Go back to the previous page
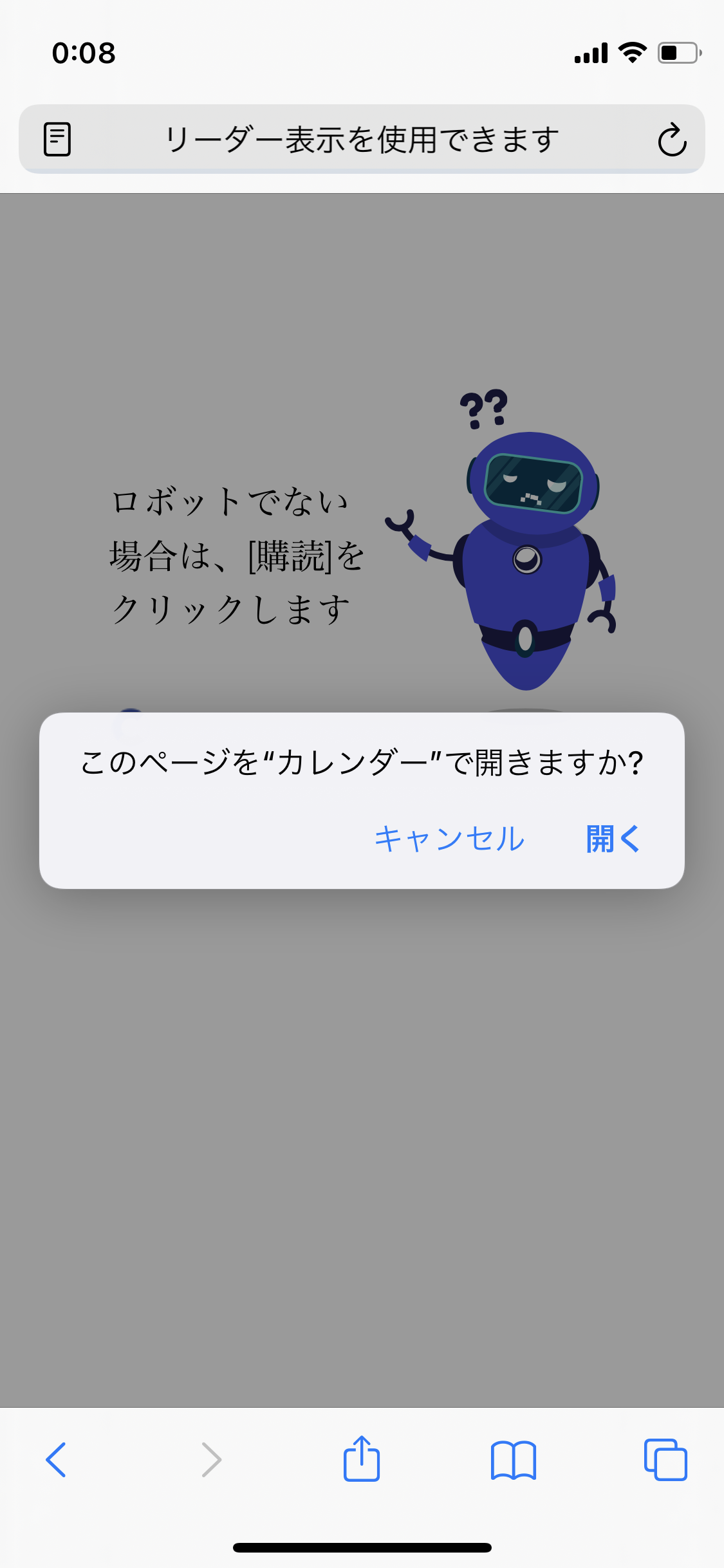The width and height of the screenshot is (724, 1568). coord(56,1459)
